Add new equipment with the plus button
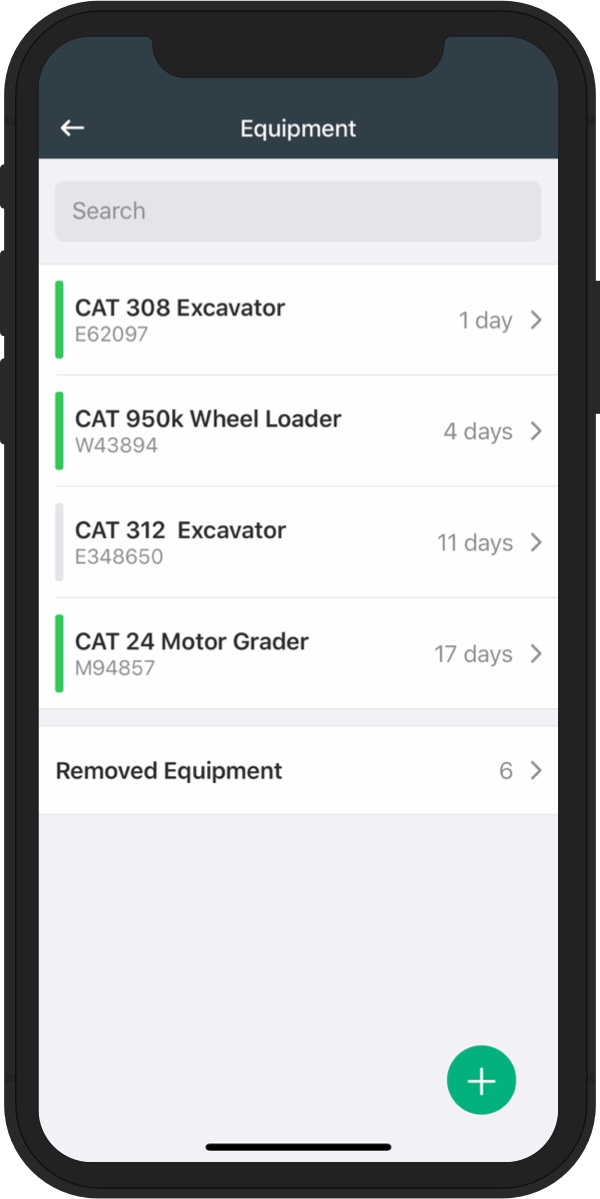Viewport: 600px width, 1199px height. click(x=482, y=1080)
